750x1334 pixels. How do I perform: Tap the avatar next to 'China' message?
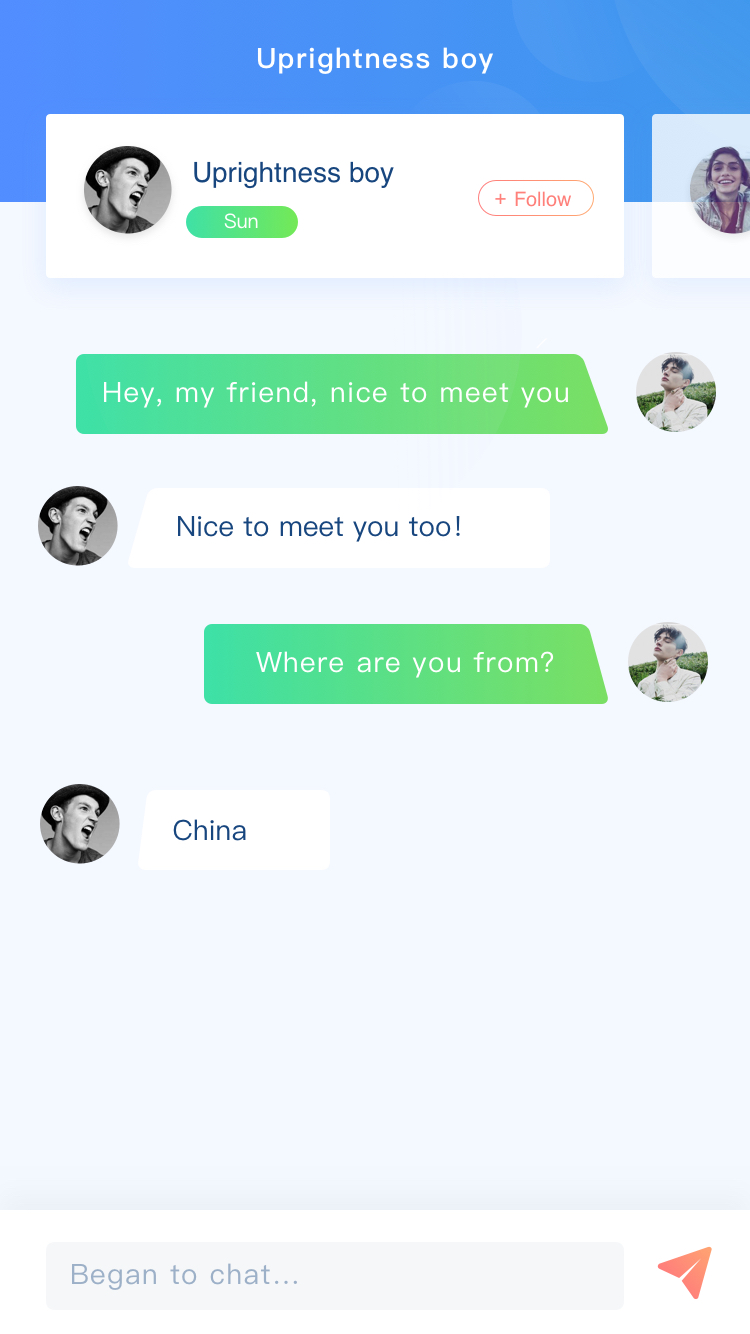tap(80, 824)
